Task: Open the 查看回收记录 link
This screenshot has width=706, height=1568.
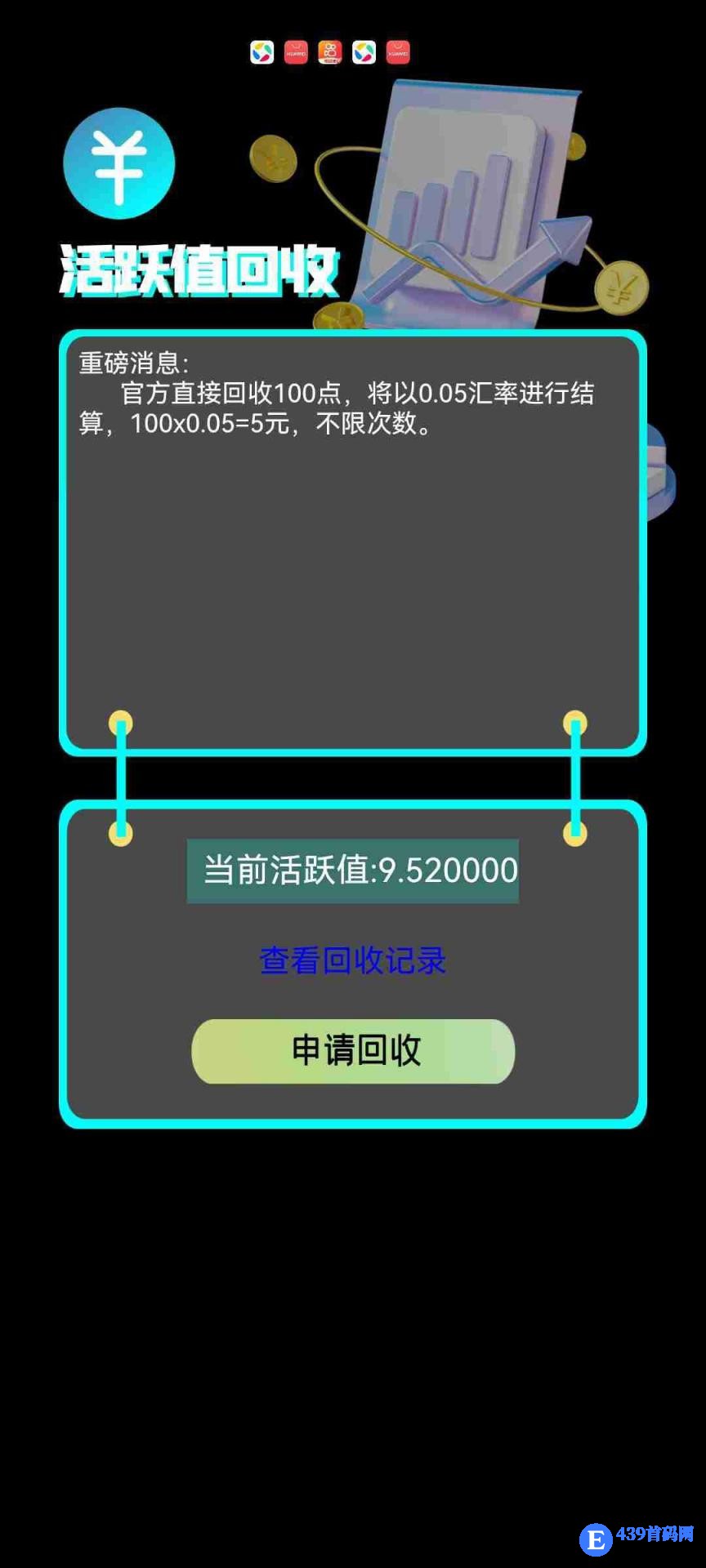Action: pyautogui.click(x=352, y=960)
